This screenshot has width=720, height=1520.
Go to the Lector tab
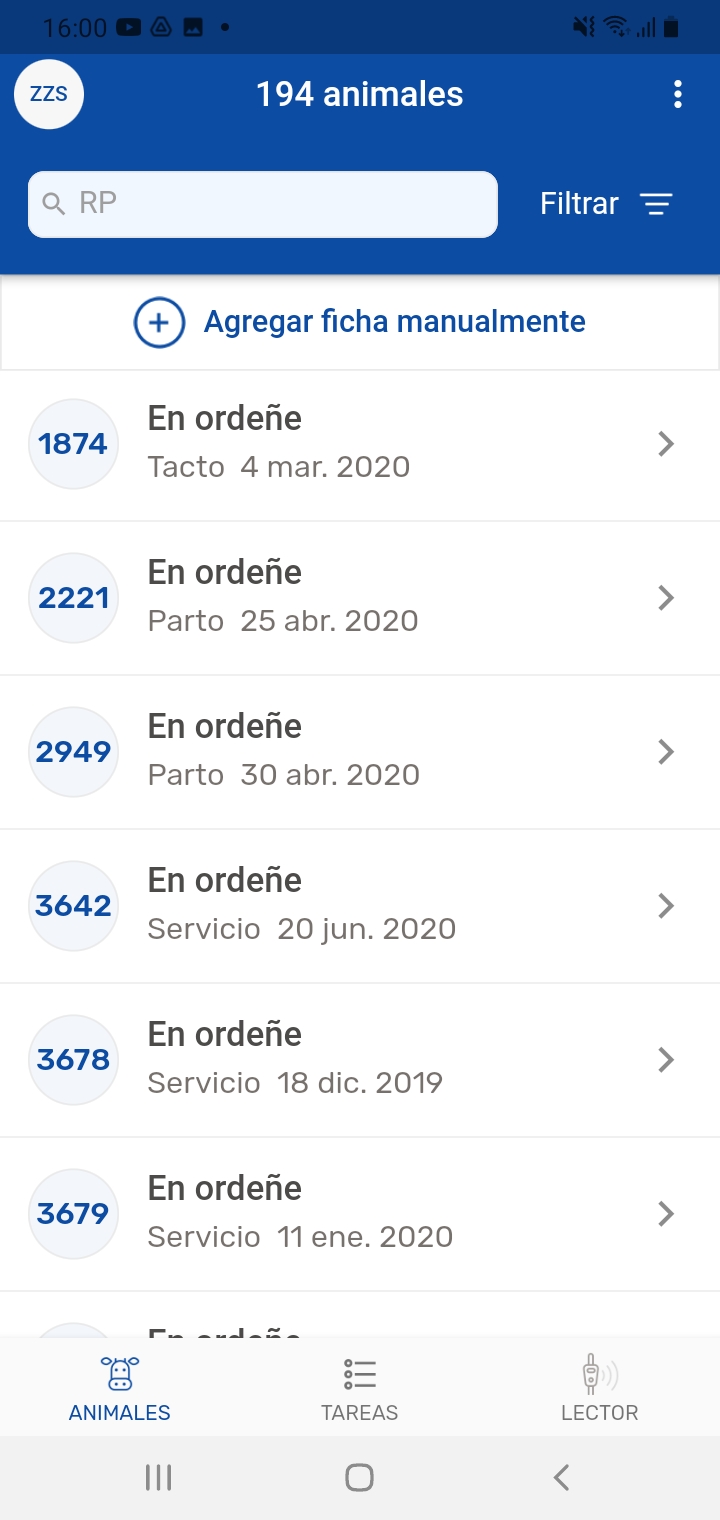(600, 1389)
